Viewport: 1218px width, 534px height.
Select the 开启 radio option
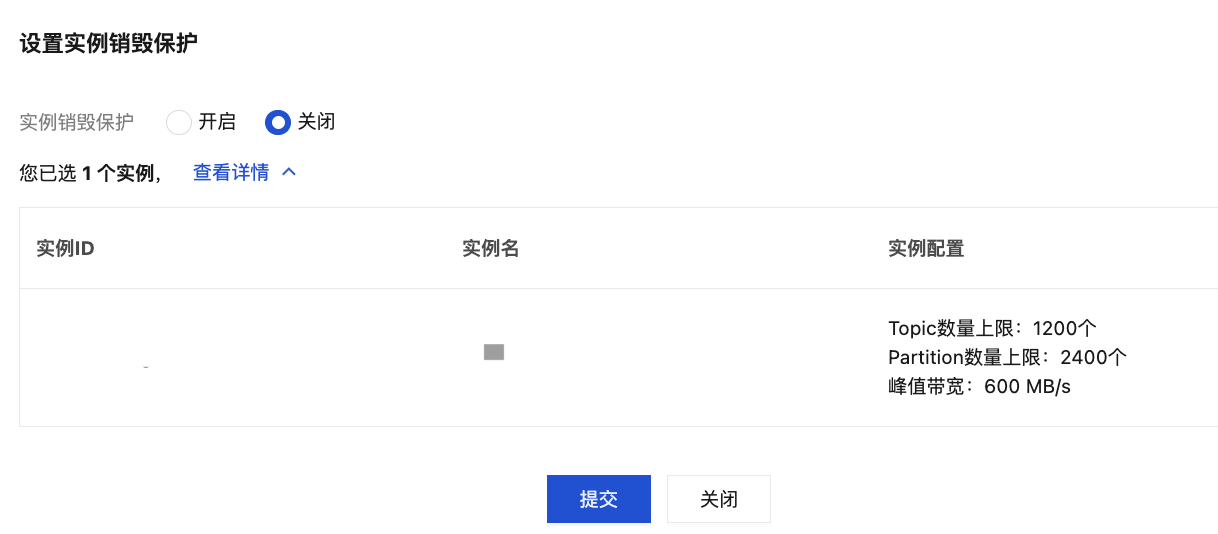tap(179, 122)
